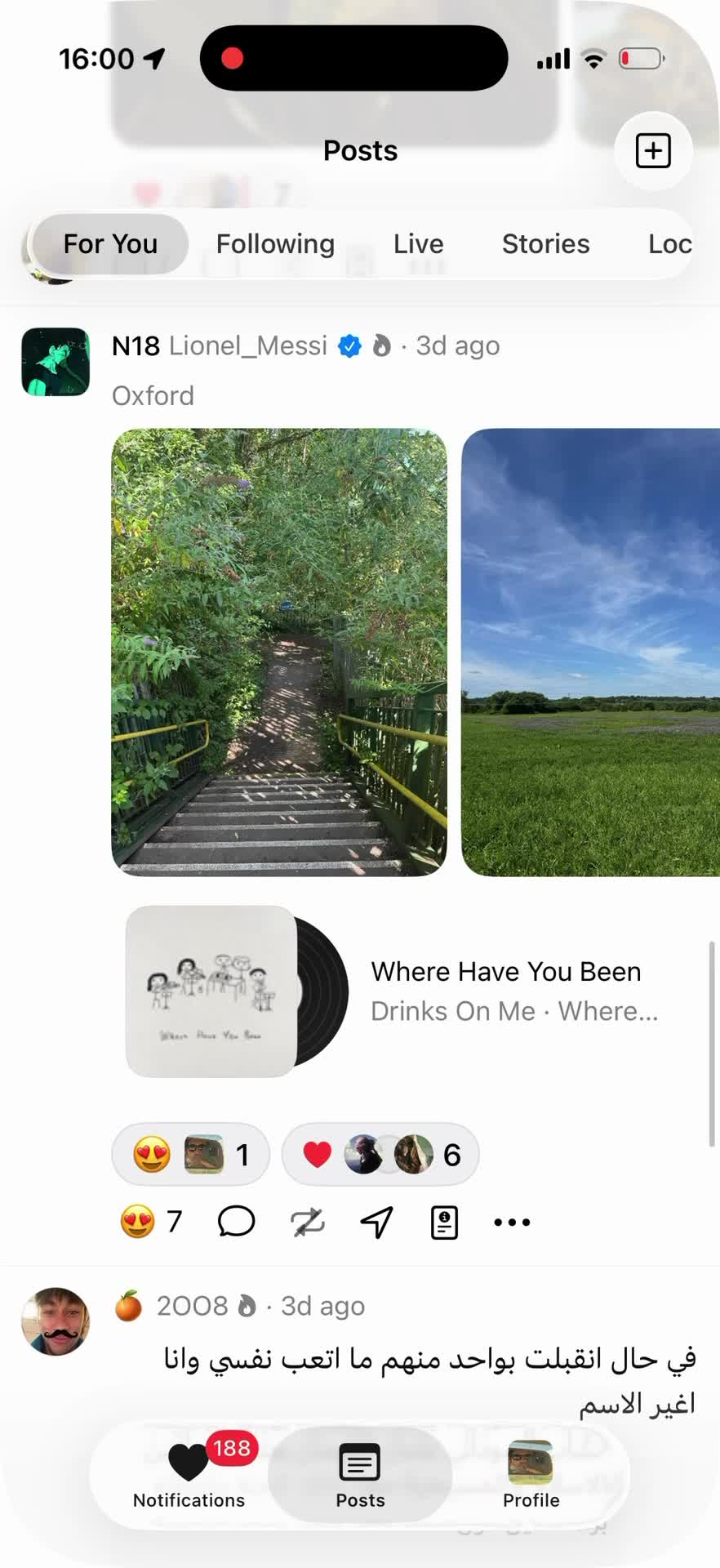The width and height of the screenshot is (720, 1568).
Task: Comment on Lionel_Messi's post
Action: (x=237, y=1222)
